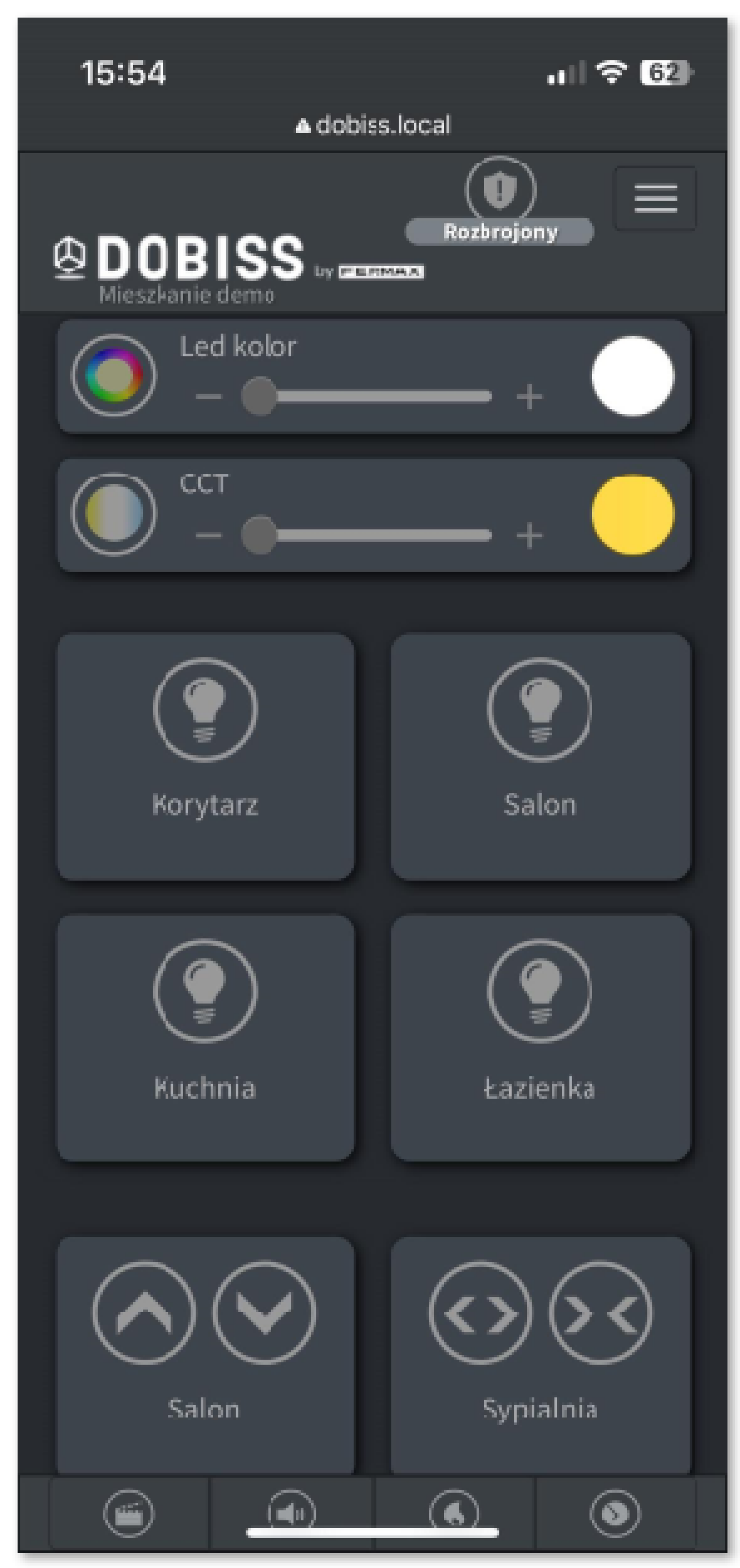Image resolution: width=740 pixels, height=1568 pixels.
Task: Open the CCT color temperature picker
Action: (x=114, y=514)
